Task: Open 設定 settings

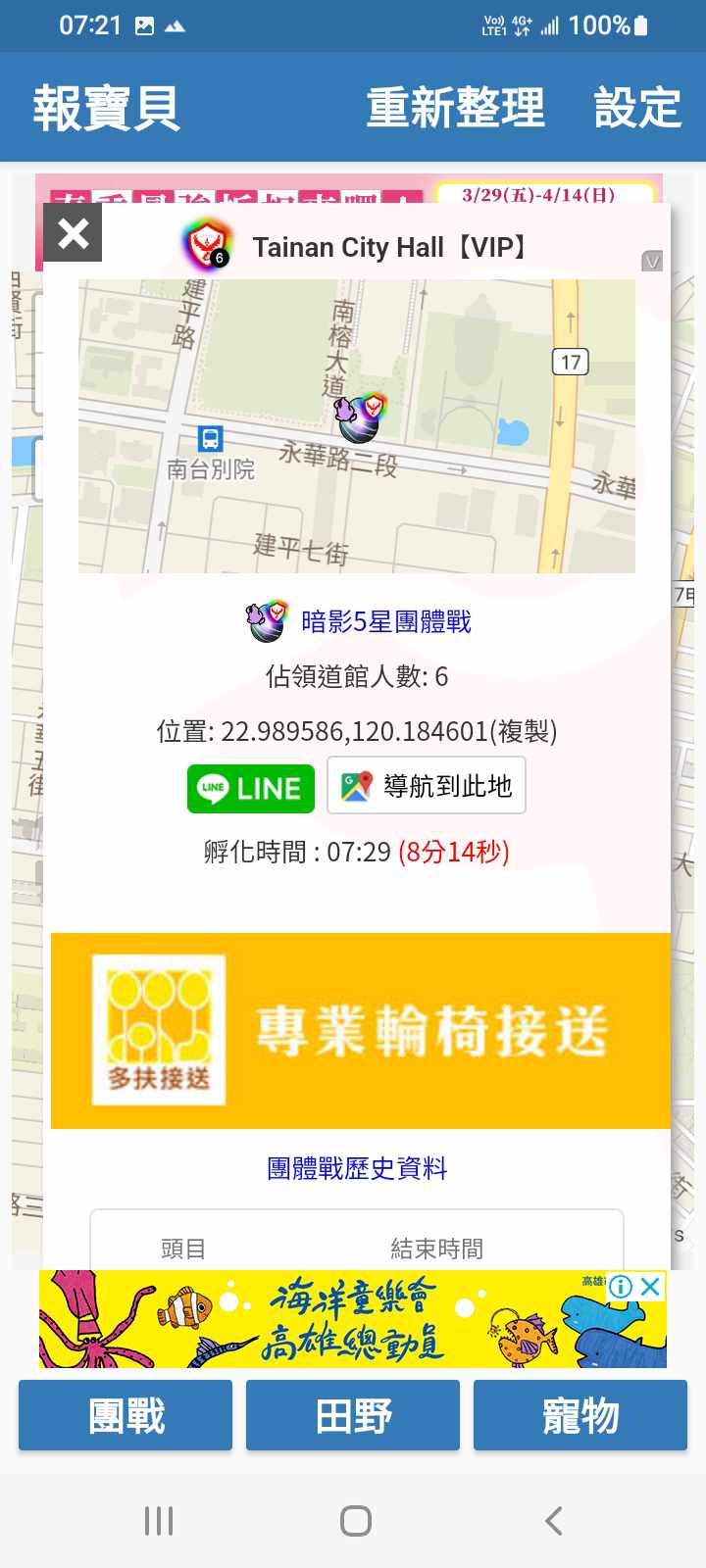Action: tap(637, 108)
